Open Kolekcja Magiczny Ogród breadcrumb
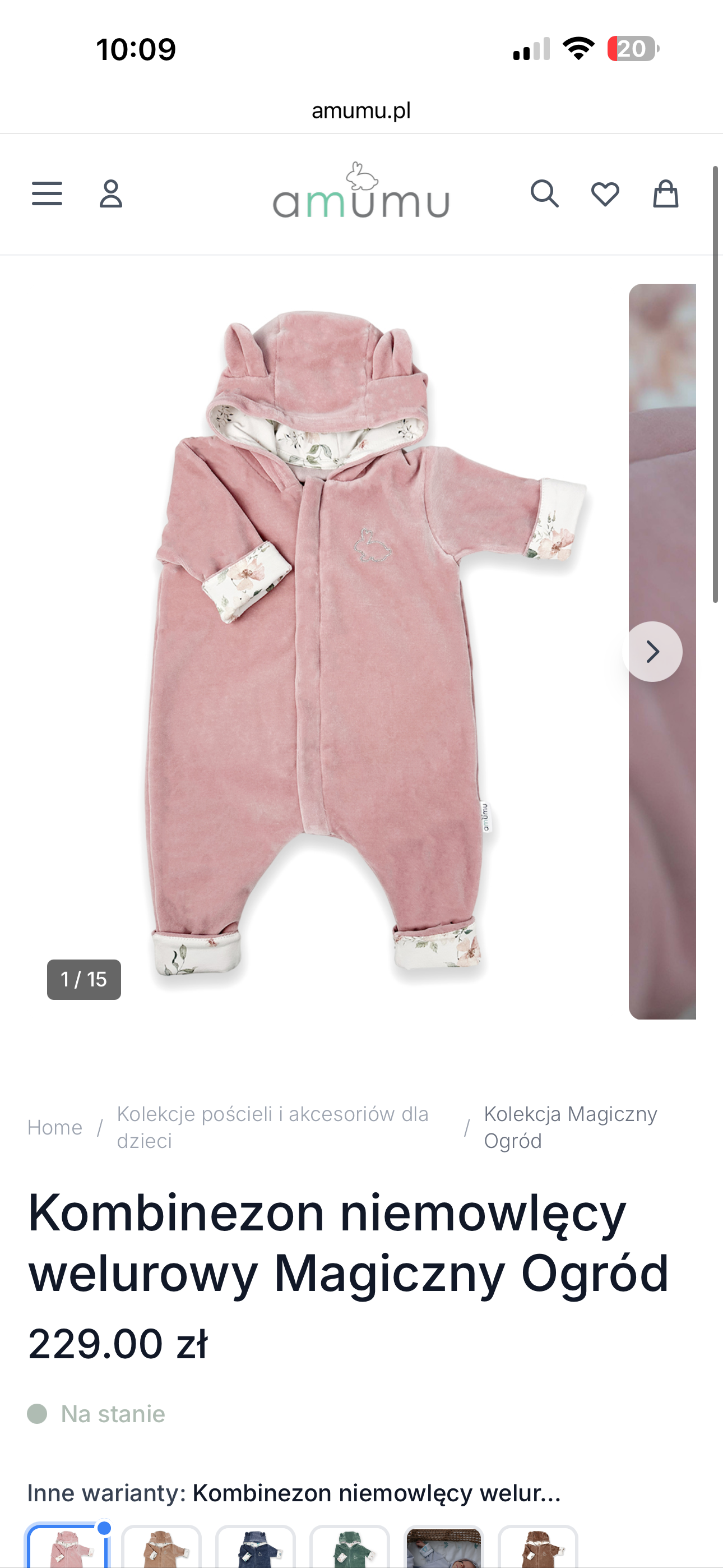 pos(570,1127)
